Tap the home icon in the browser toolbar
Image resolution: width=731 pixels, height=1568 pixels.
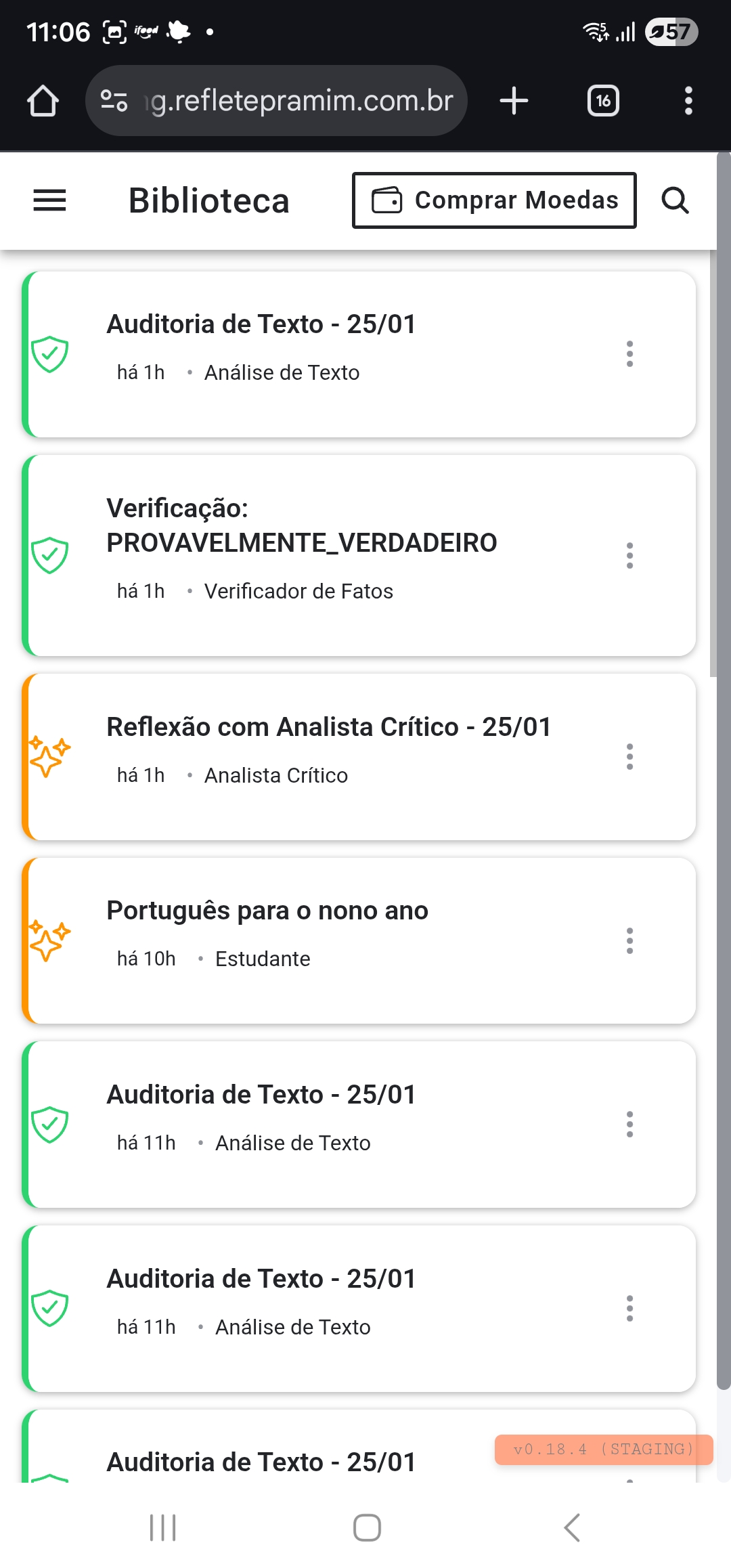[43, 100]
